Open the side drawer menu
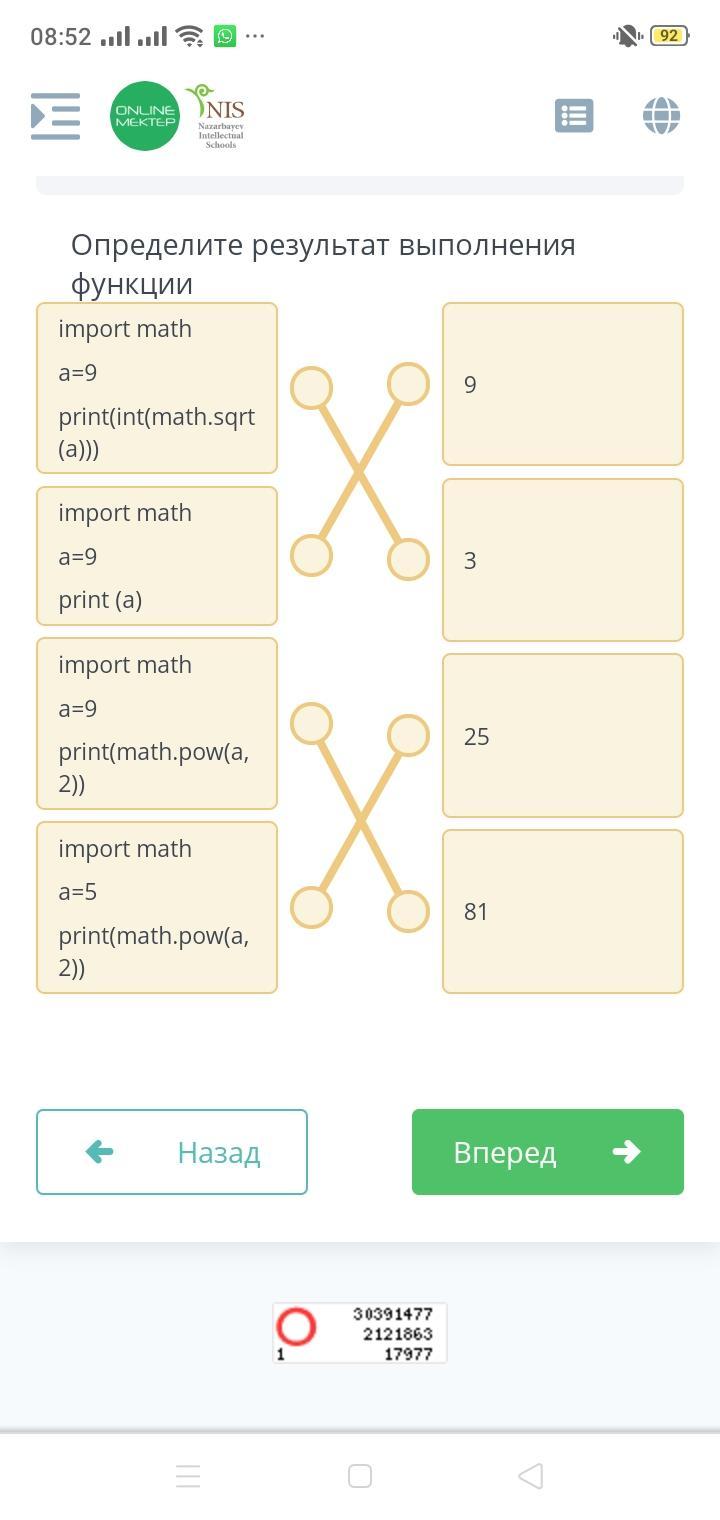The width and height of the screenshot is (720, 1520). 56,116
